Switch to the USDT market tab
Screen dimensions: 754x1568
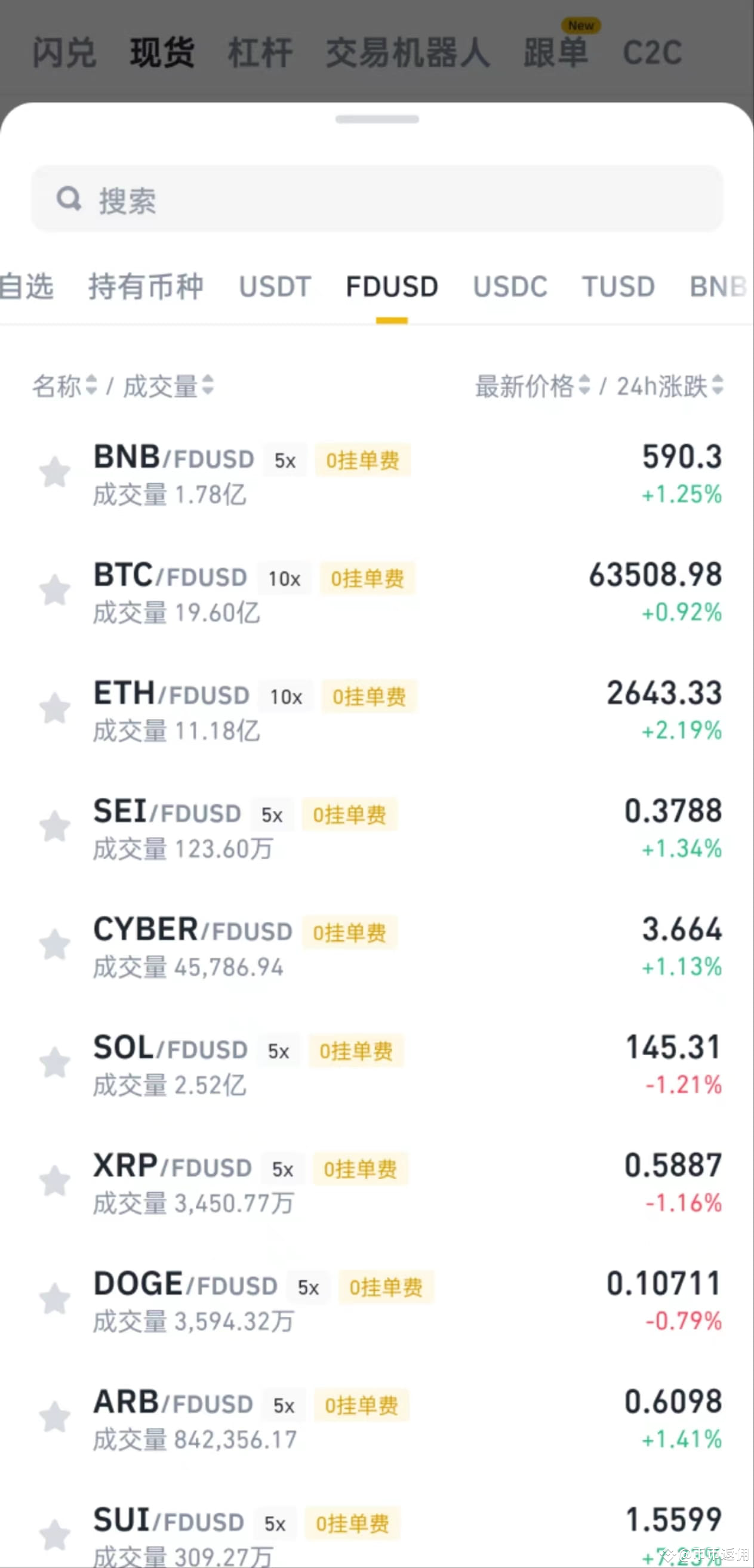(275, 287)
